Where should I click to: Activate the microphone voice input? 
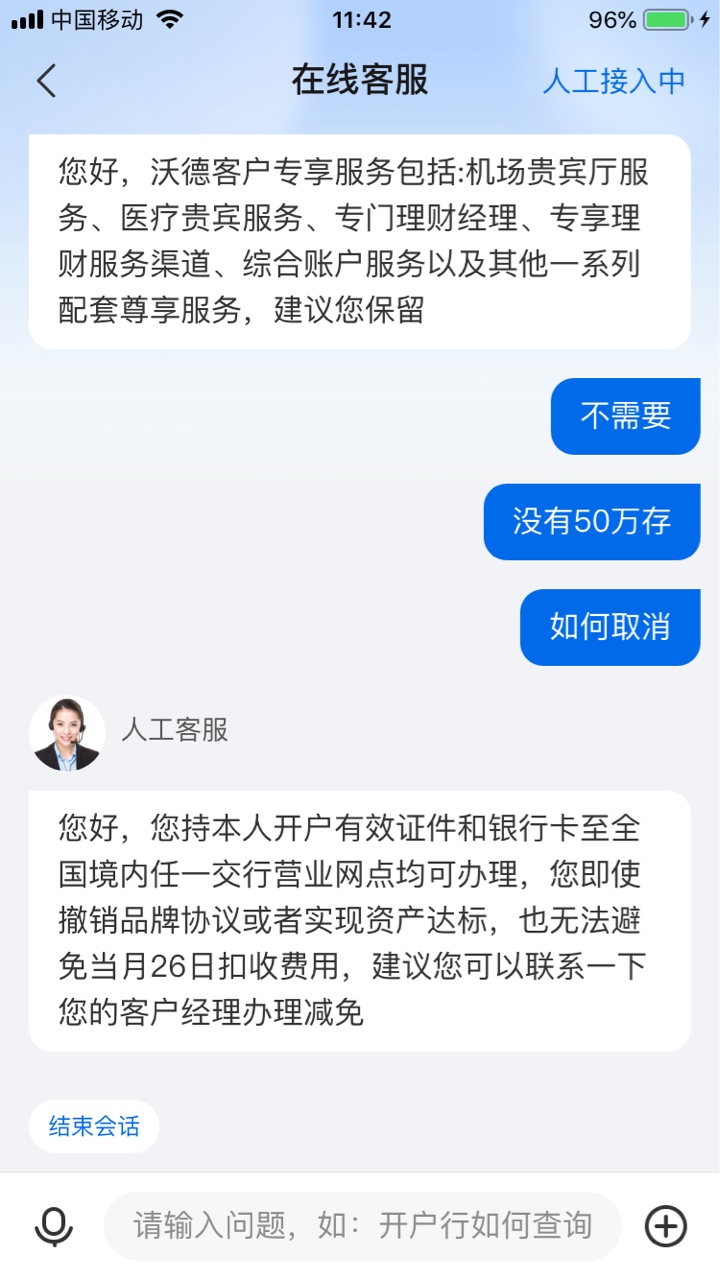[53, 1226]
